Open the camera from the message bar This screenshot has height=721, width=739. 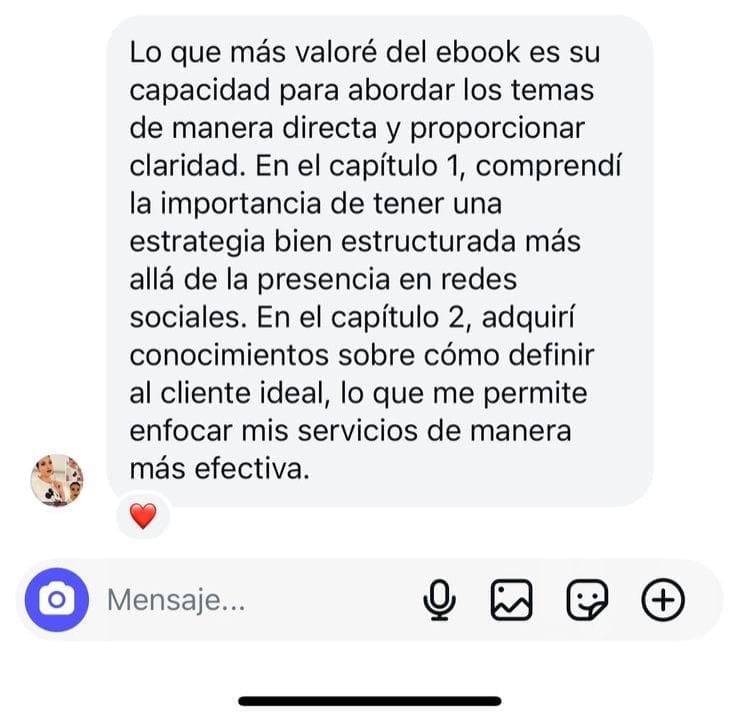57,600
